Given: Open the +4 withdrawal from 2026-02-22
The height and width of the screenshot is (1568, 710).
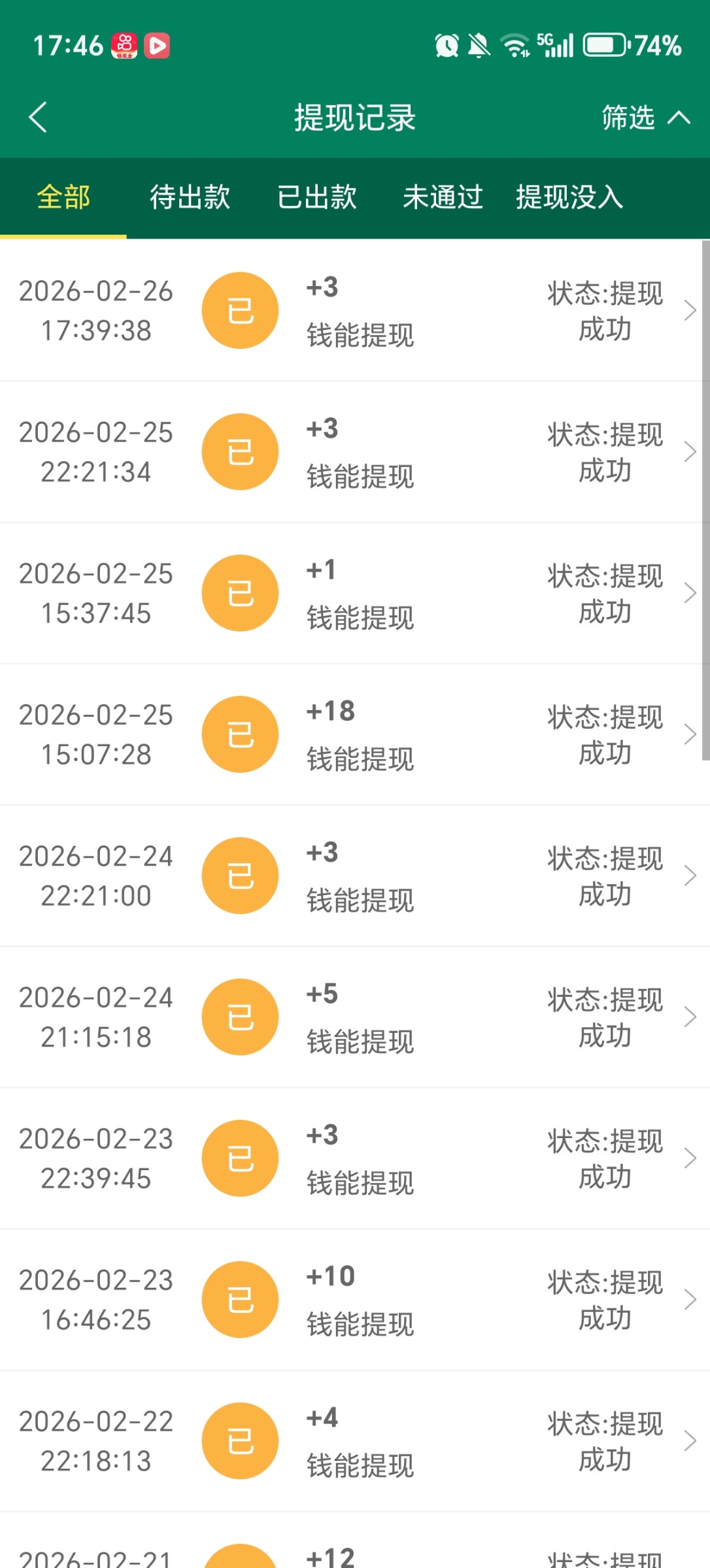Looking at the screenshot, I should (355, 1441).
